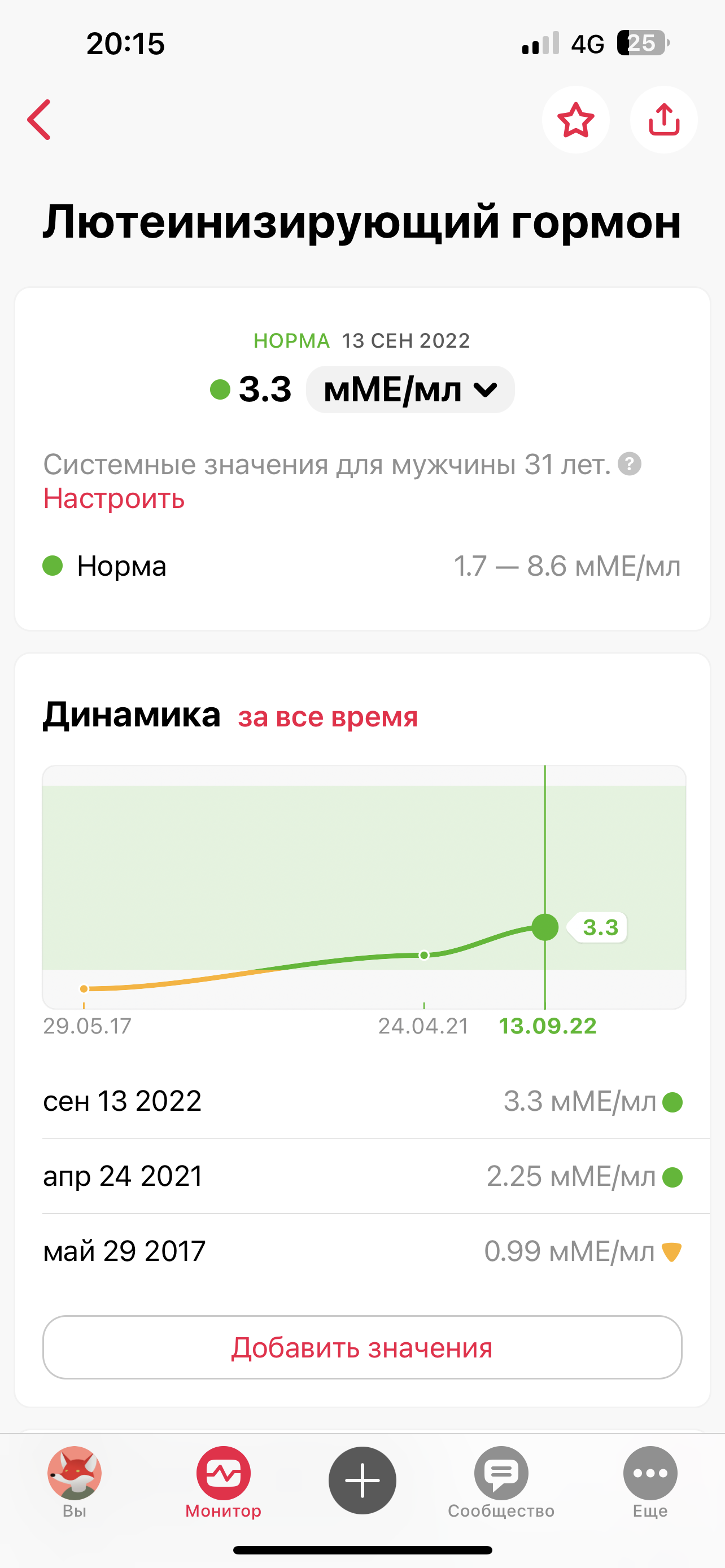Show help for system reference values
The width and height of the screenshot is (725, 1568).
coord(630,465)
